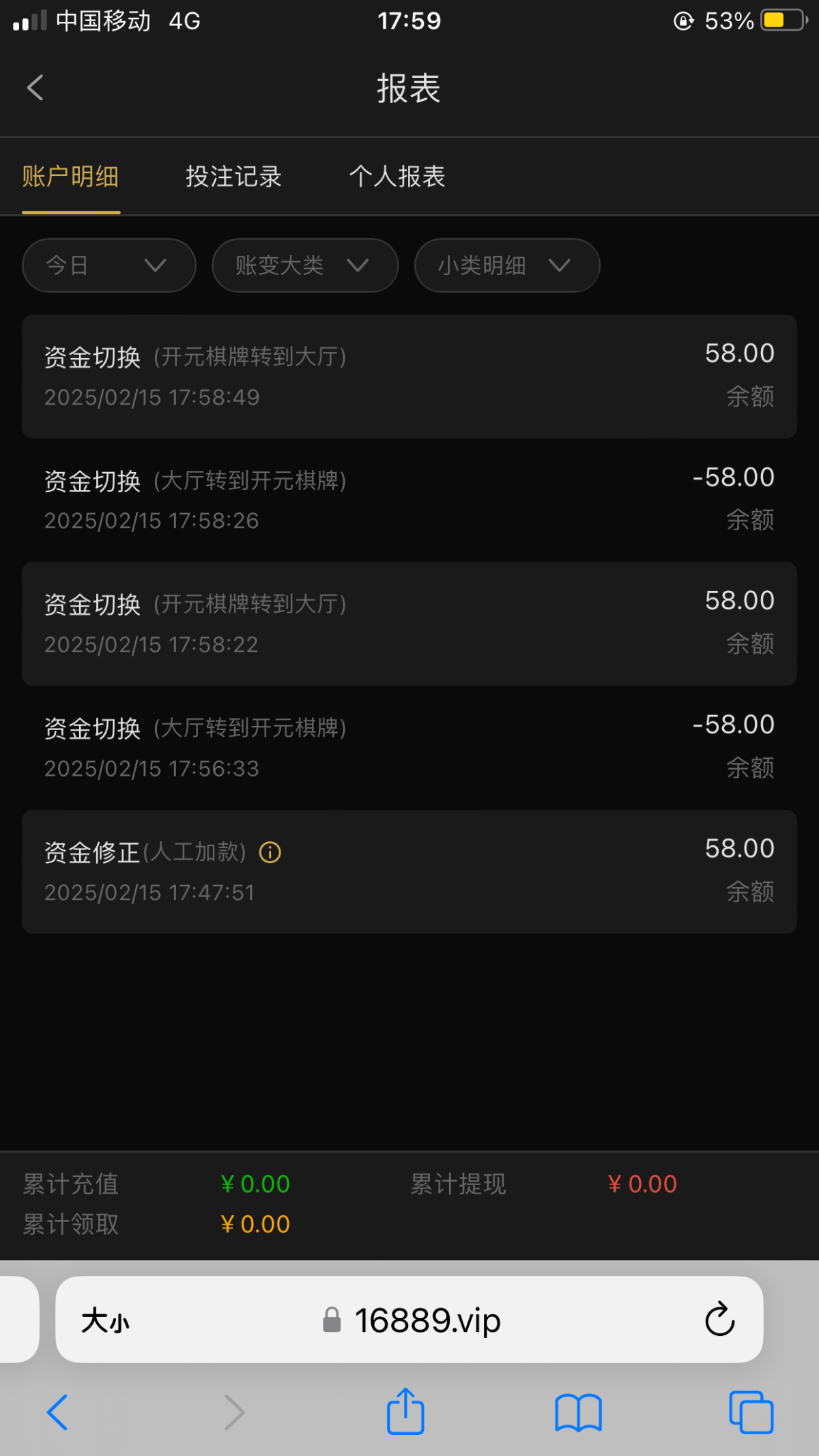Go back from the 报表 page

[x=35, y=88]
